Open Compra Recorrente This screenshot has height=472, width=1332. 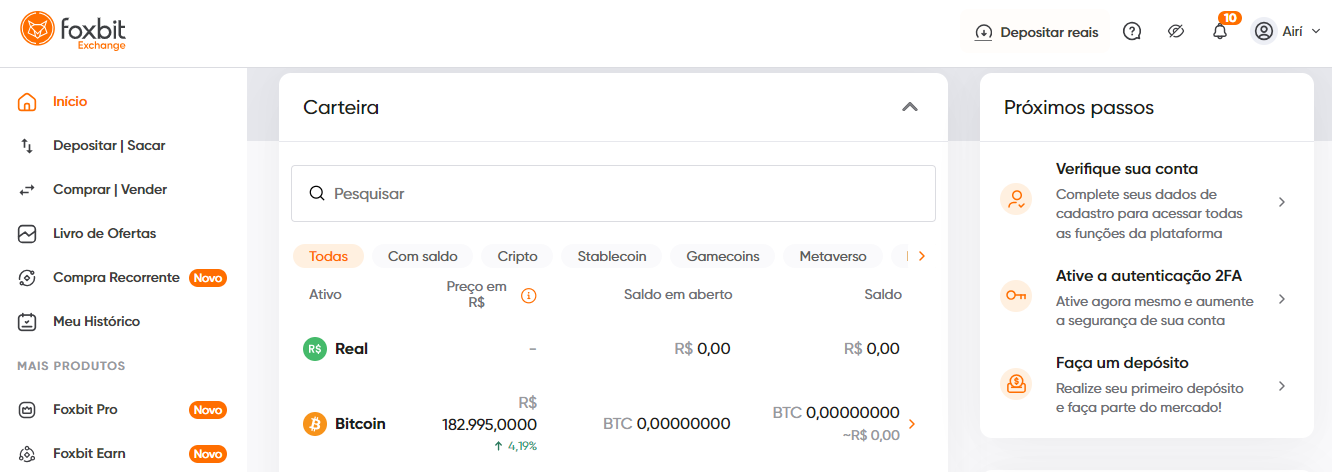coord(116,278)
